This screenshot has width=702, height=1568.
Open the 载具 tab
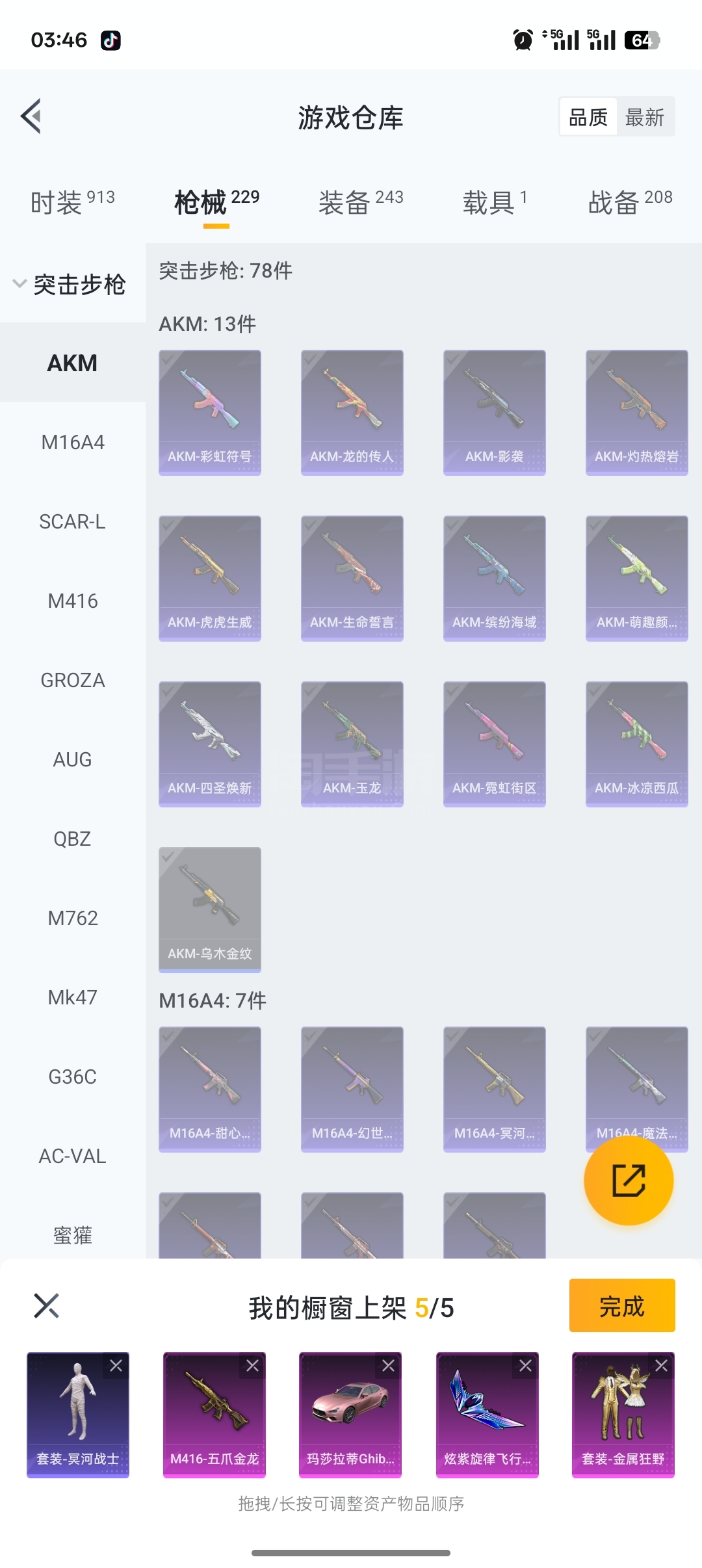click(x=495, y=202)
